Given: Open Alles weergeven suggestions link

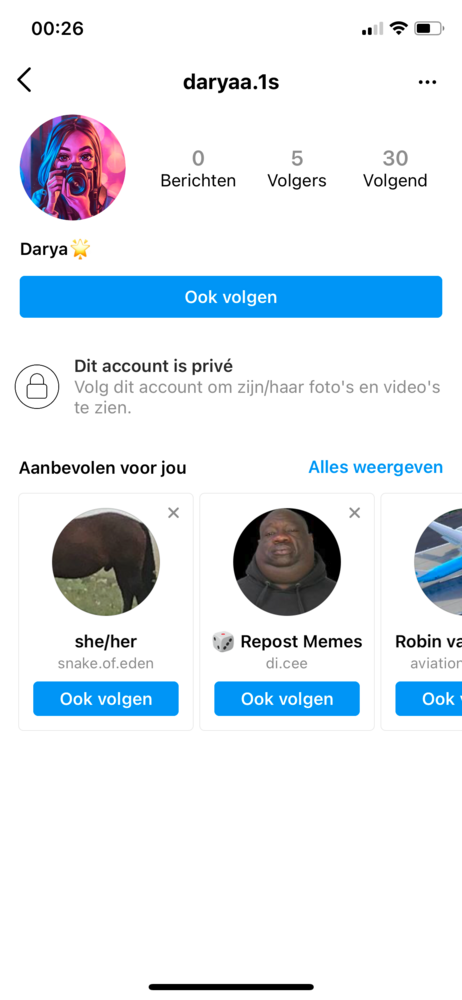Looking at the screenshot, I should point(375,467).
